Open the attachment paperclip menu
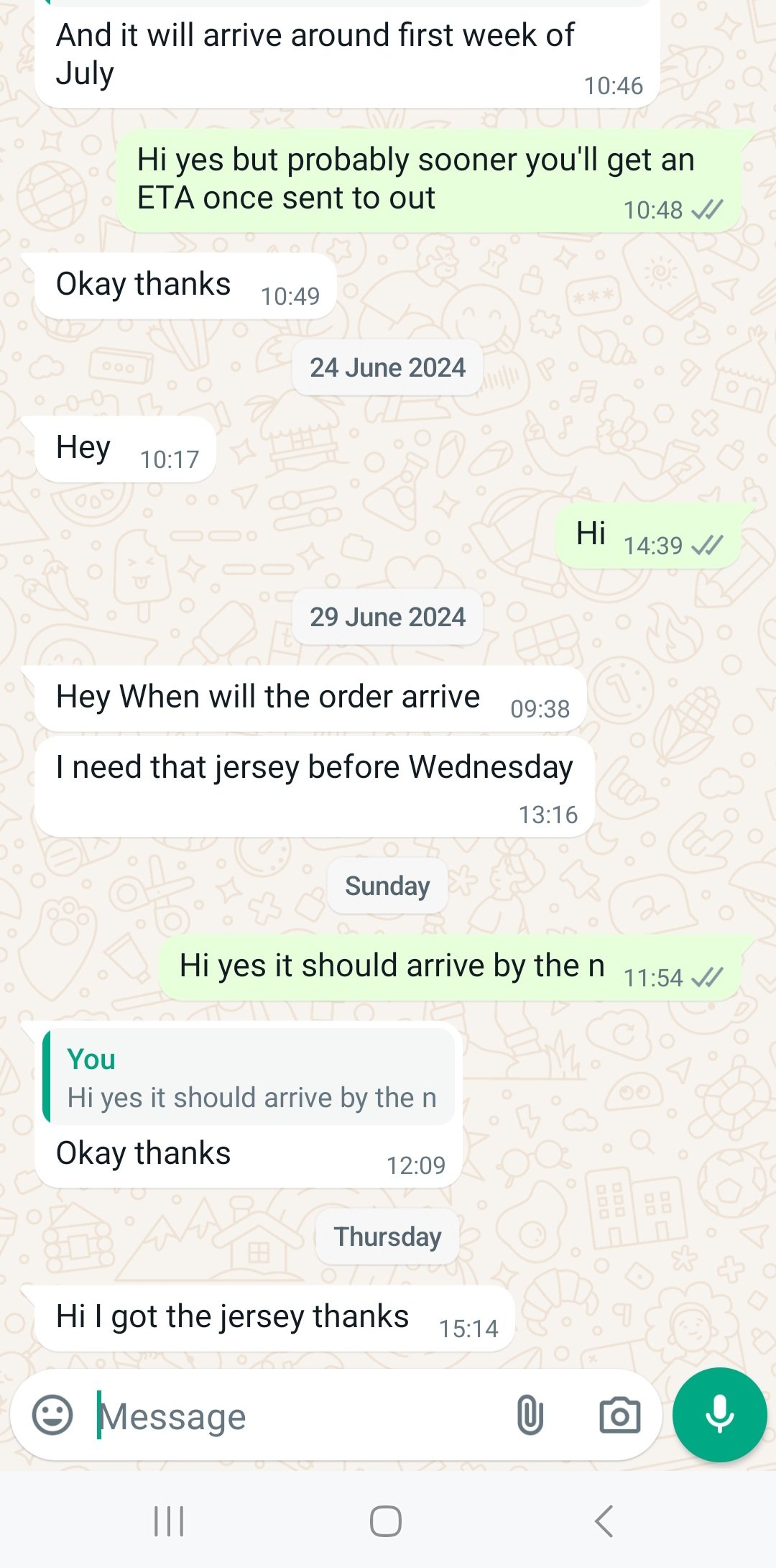 pyautogui.click(x=530, y=1416)
